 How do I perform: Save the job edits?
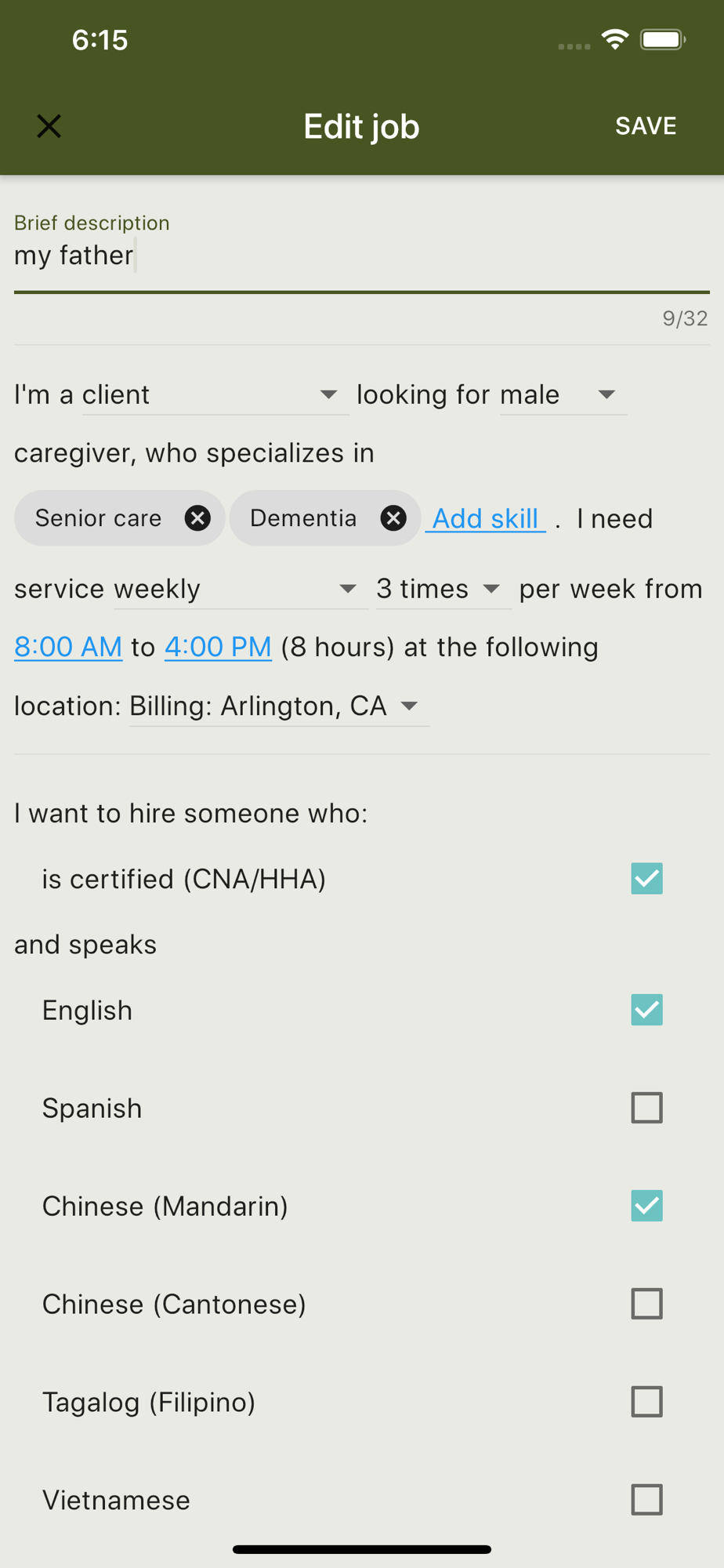pos(646,126)
